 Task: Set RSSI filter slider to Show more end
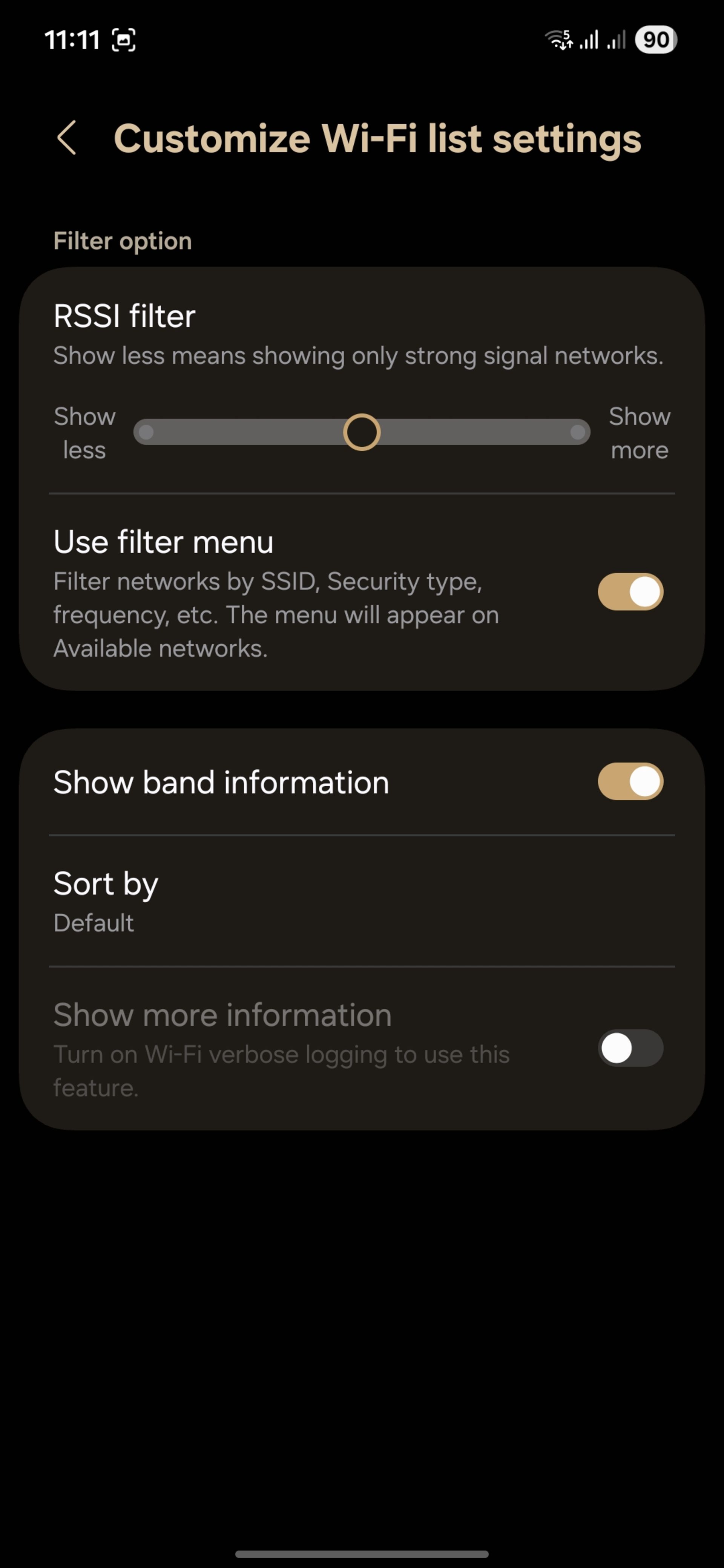pos(577,432)
